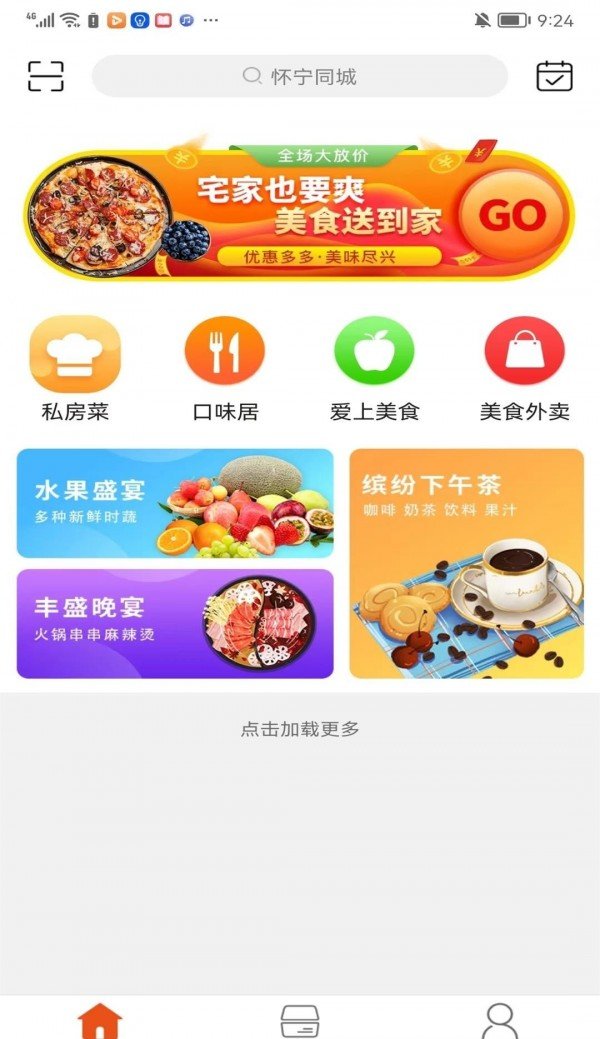Tap the 怀宁同城 search box
Image resolution: width=600 pixels, height=1039 pixels.
coord(300,76)
